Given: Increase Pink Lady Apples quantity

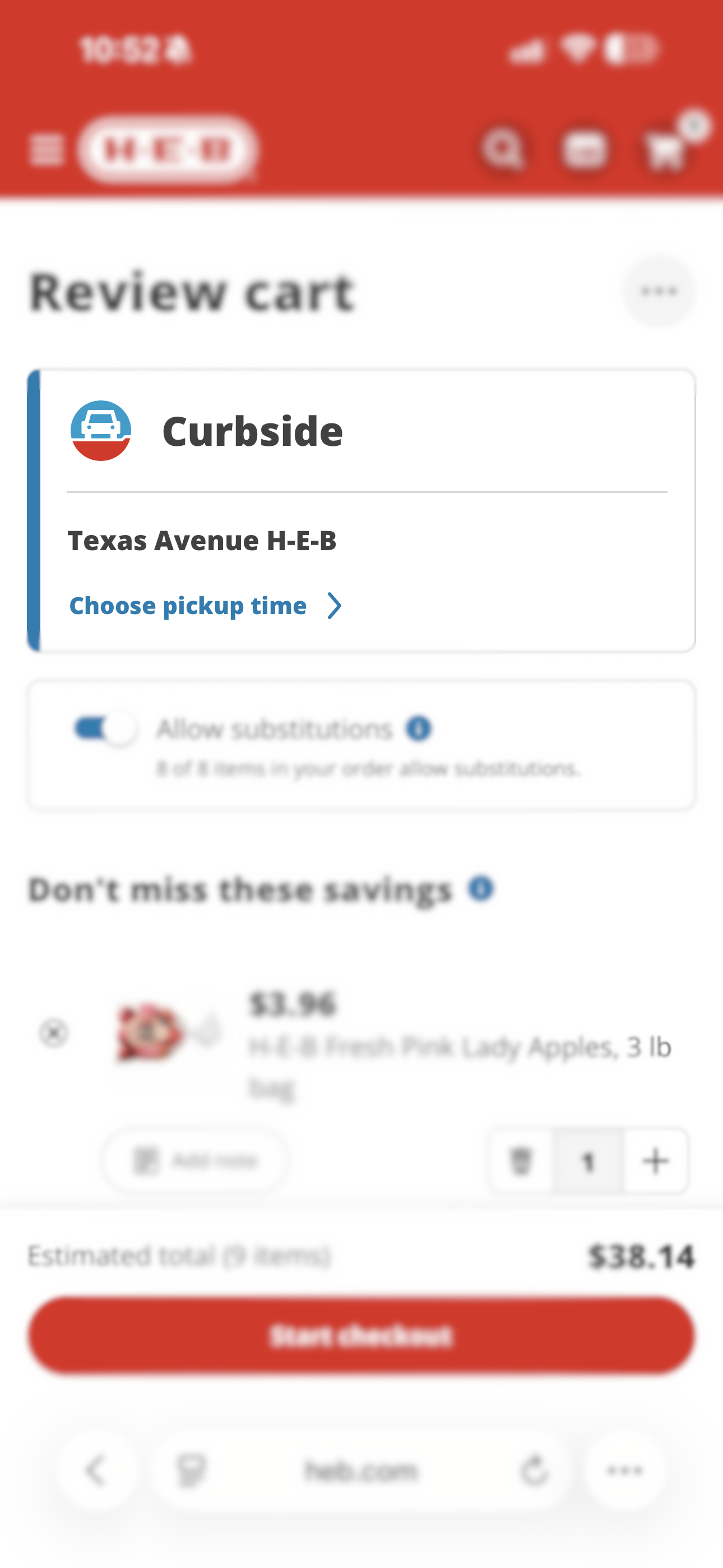Looking at the screenshot, I should (x=655, y=1161).
